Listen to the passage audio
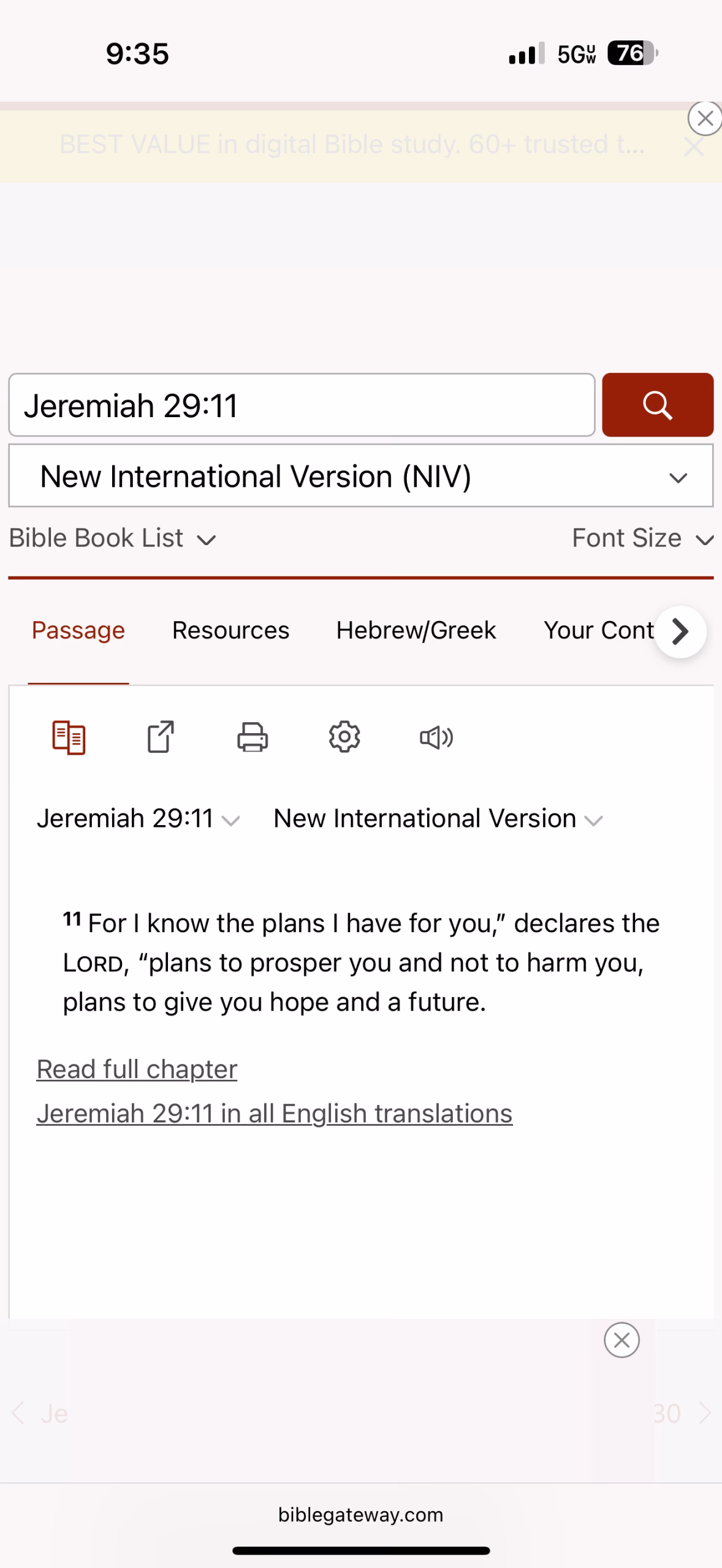The width and height of the screenshot is (722, 1568). coord(436,737)
